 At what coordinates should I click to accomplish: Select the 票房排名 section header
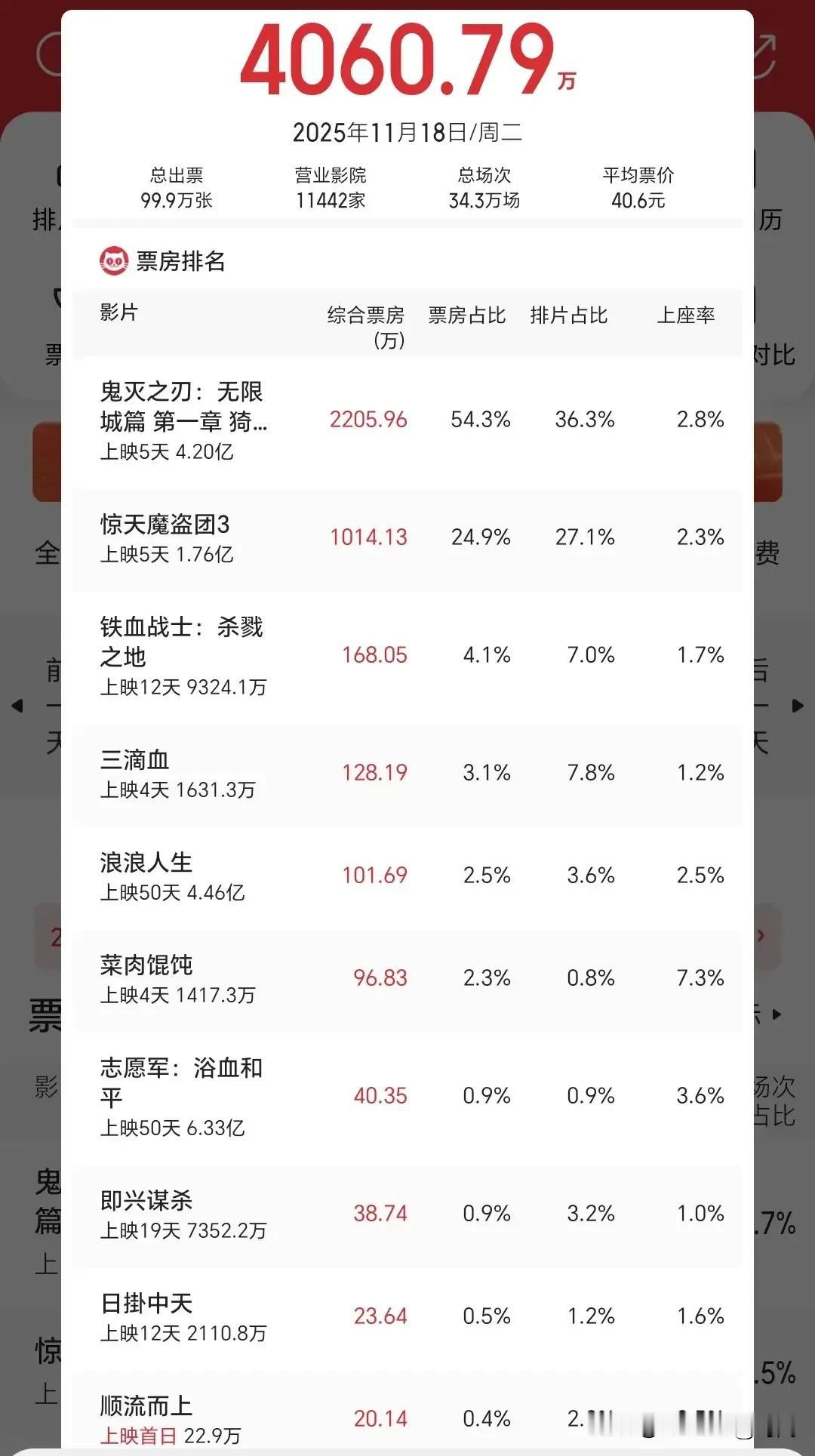181,261
